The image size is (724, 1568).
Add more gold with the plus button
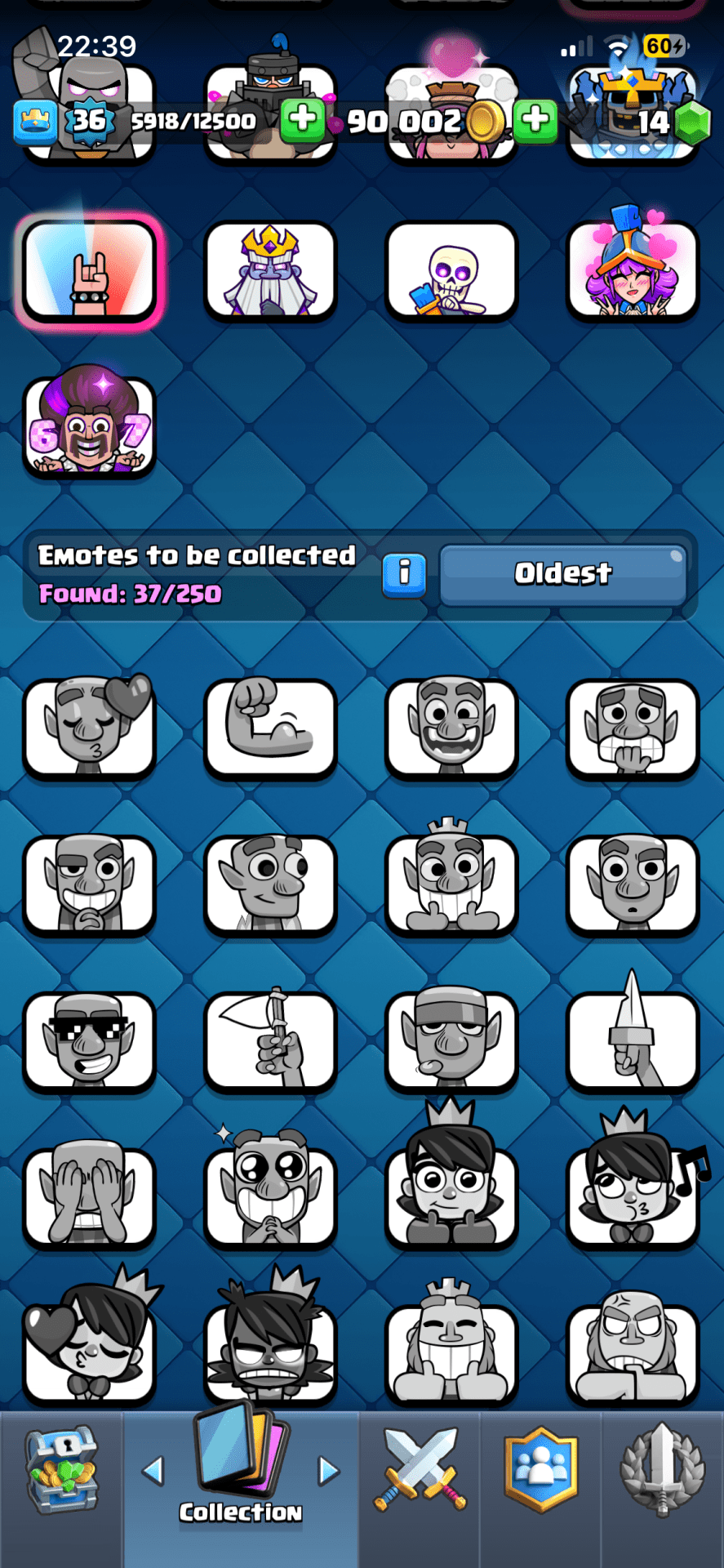tap(535, 120)
